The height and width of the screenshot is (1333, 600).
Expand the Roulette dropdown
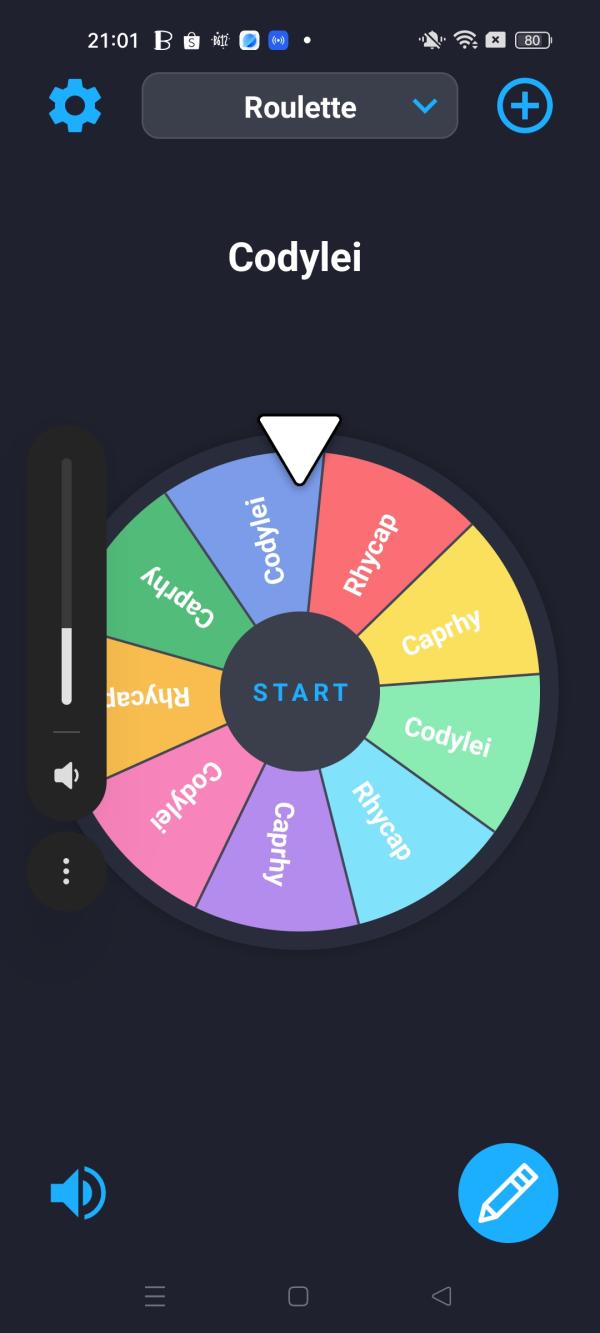[300, 106]
